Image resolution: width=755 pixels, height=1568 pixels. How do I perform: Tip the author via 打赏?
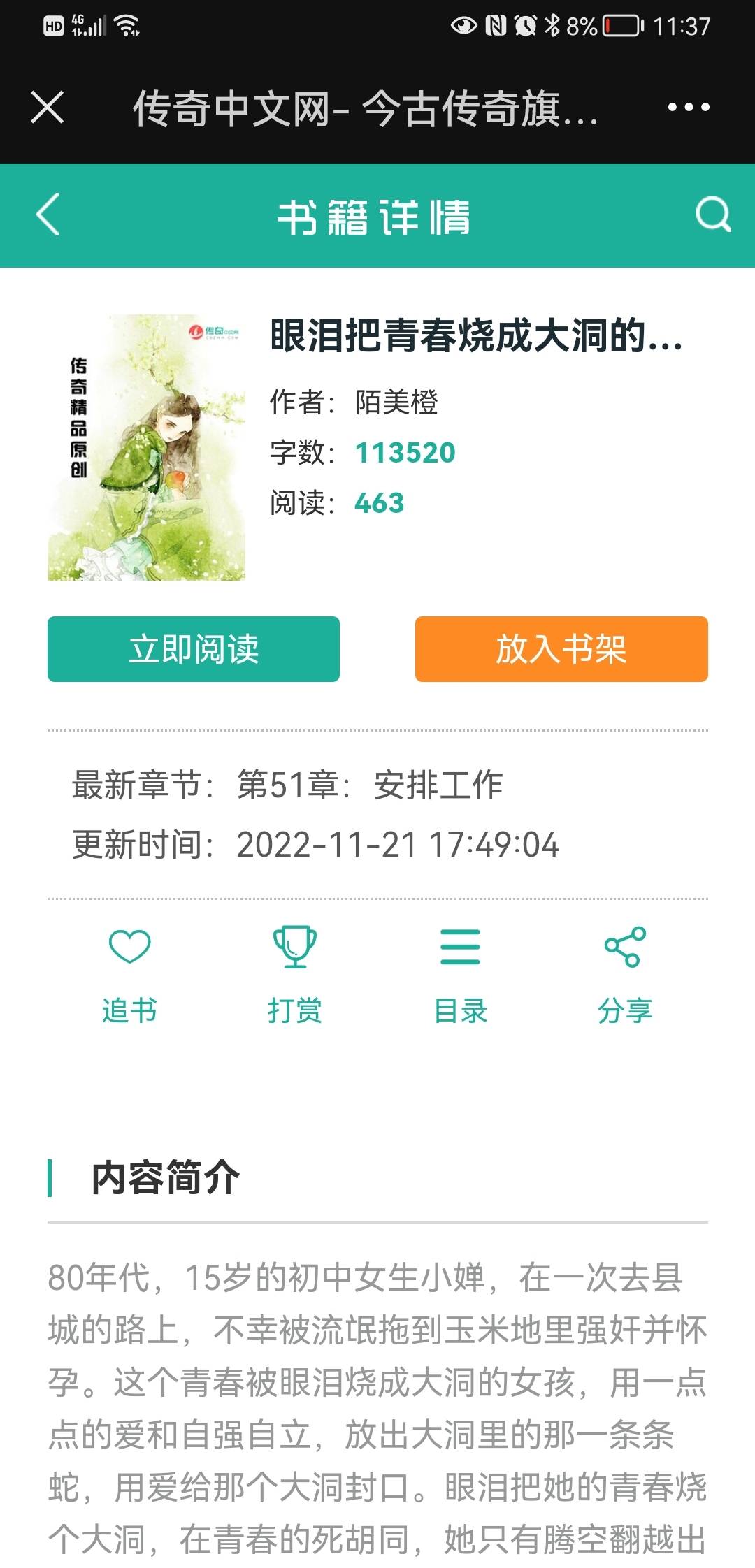coord(294,975)
